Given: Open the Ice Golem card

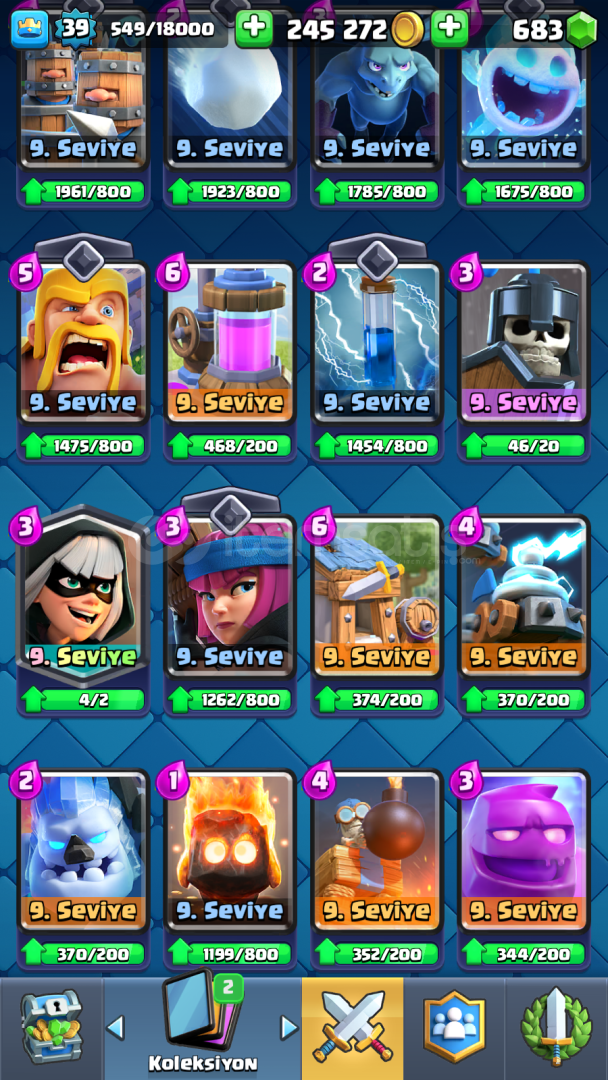Looking at the screenshot, I should 83,851.
